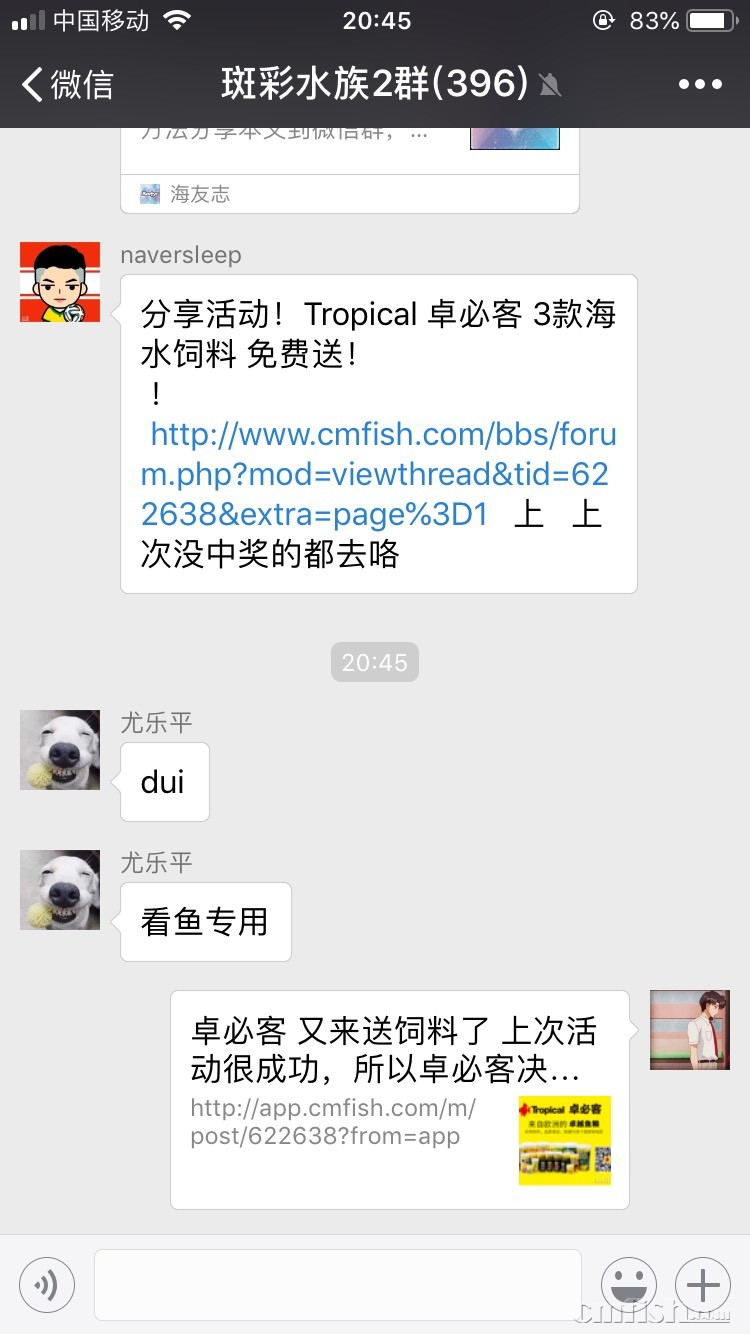Open my own avatar beside the sent card
This screenshot has width=750, height=1334.
click(x=689, y=1030)
